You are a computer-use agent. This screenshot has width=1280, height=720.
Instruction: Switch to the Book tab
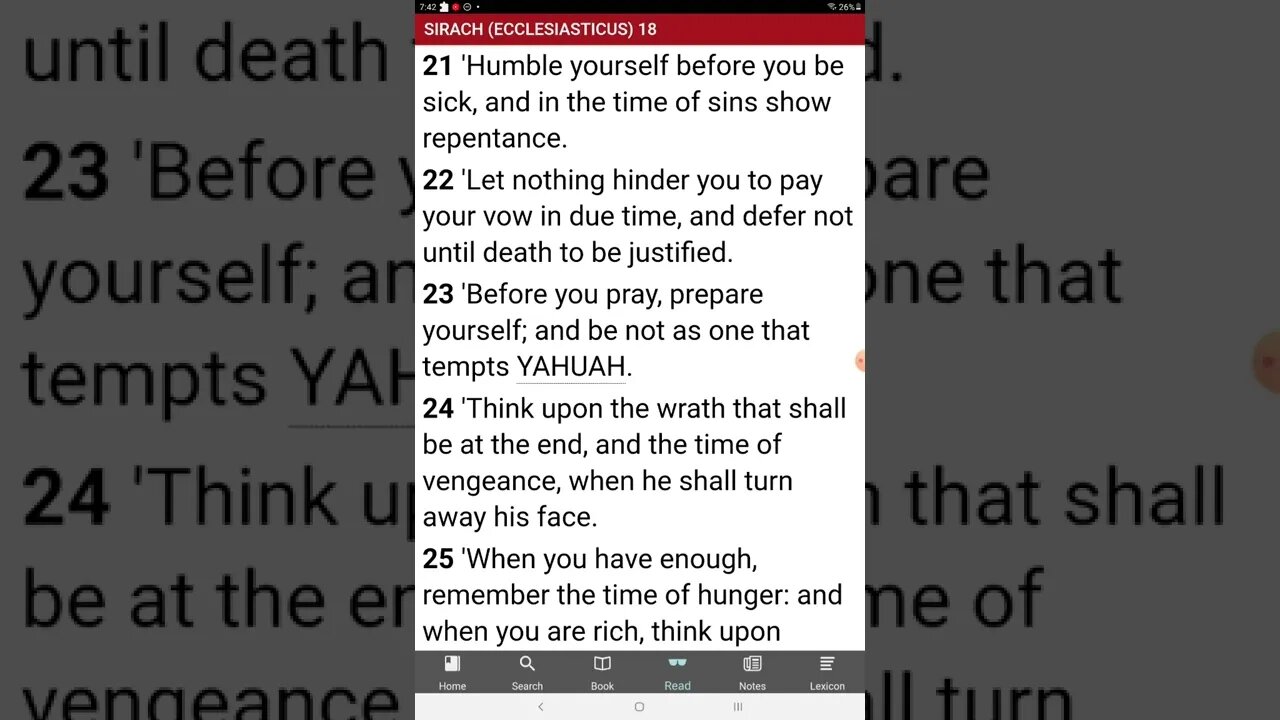pos(602,673)
